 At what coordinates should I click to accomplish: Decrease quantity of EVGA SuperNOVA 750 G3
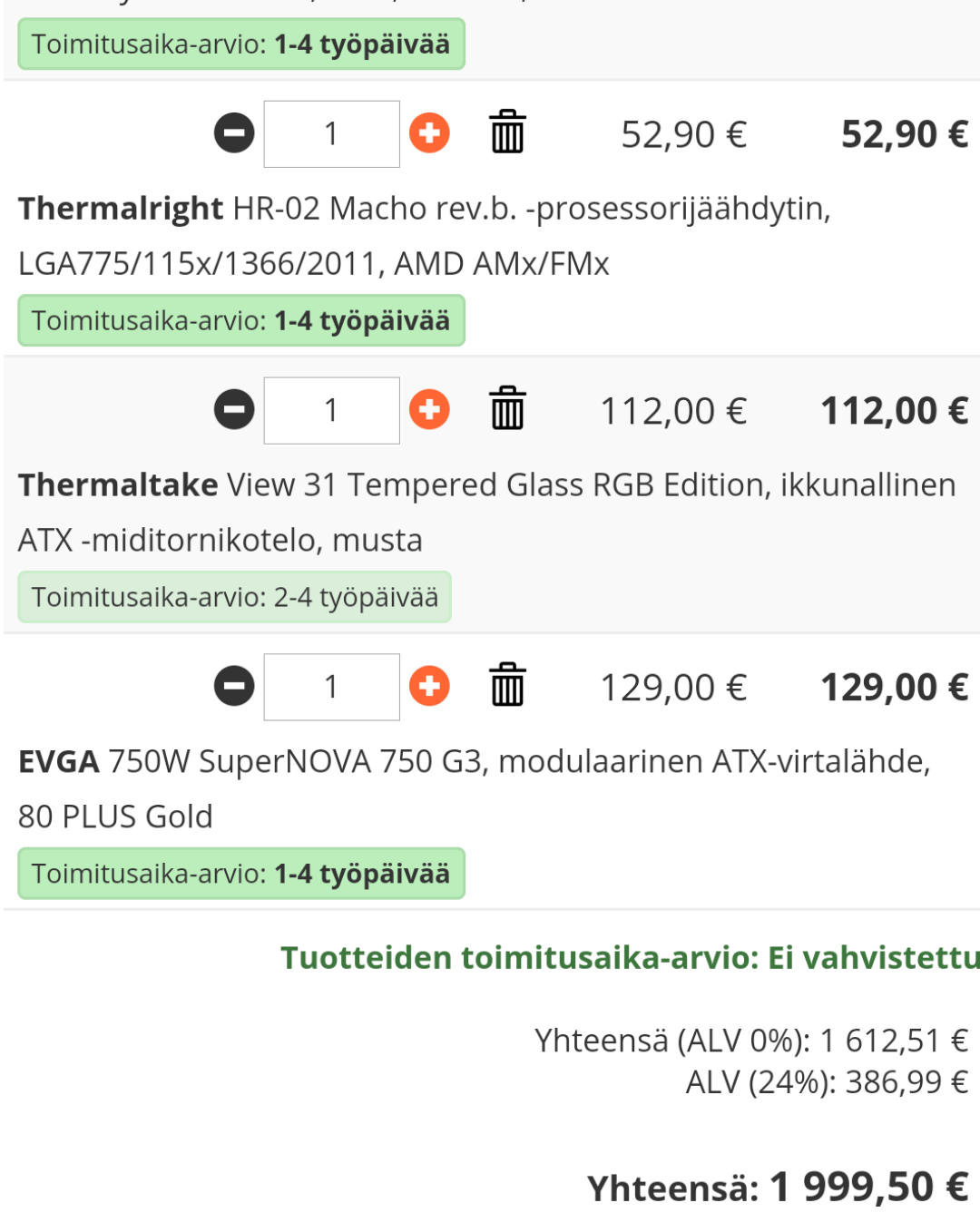pyautogui.click(x=234, y=687)
